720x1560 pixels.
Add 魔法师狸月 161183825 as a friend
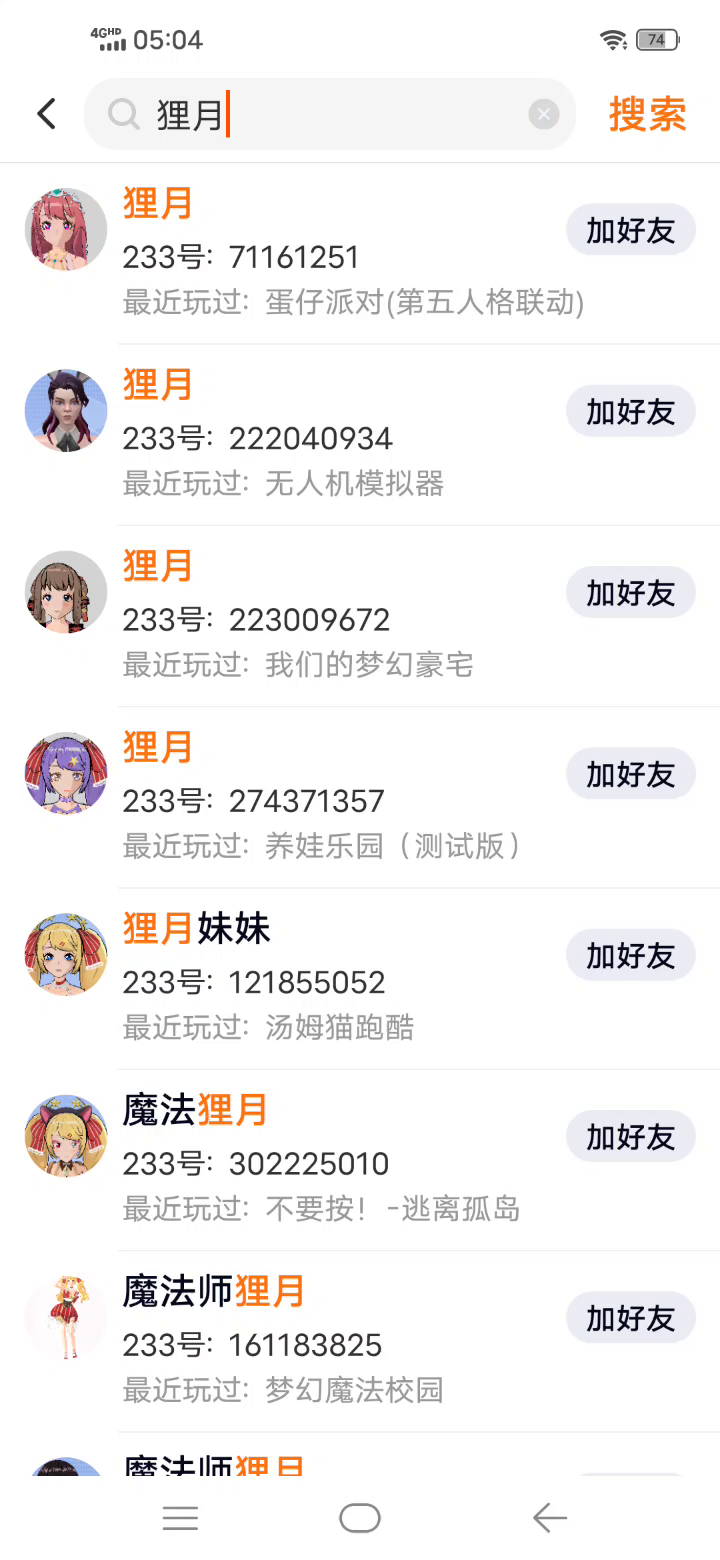pos(630,1318)
